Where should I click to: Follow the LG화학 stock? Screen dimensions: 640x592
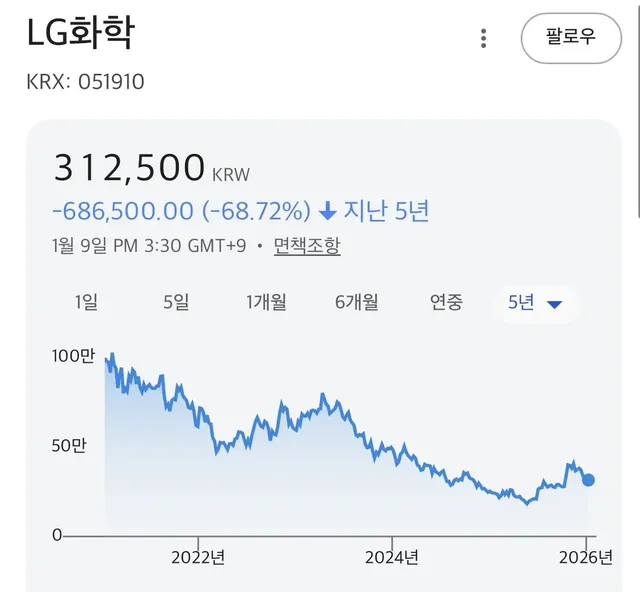(x=570, y=38)
